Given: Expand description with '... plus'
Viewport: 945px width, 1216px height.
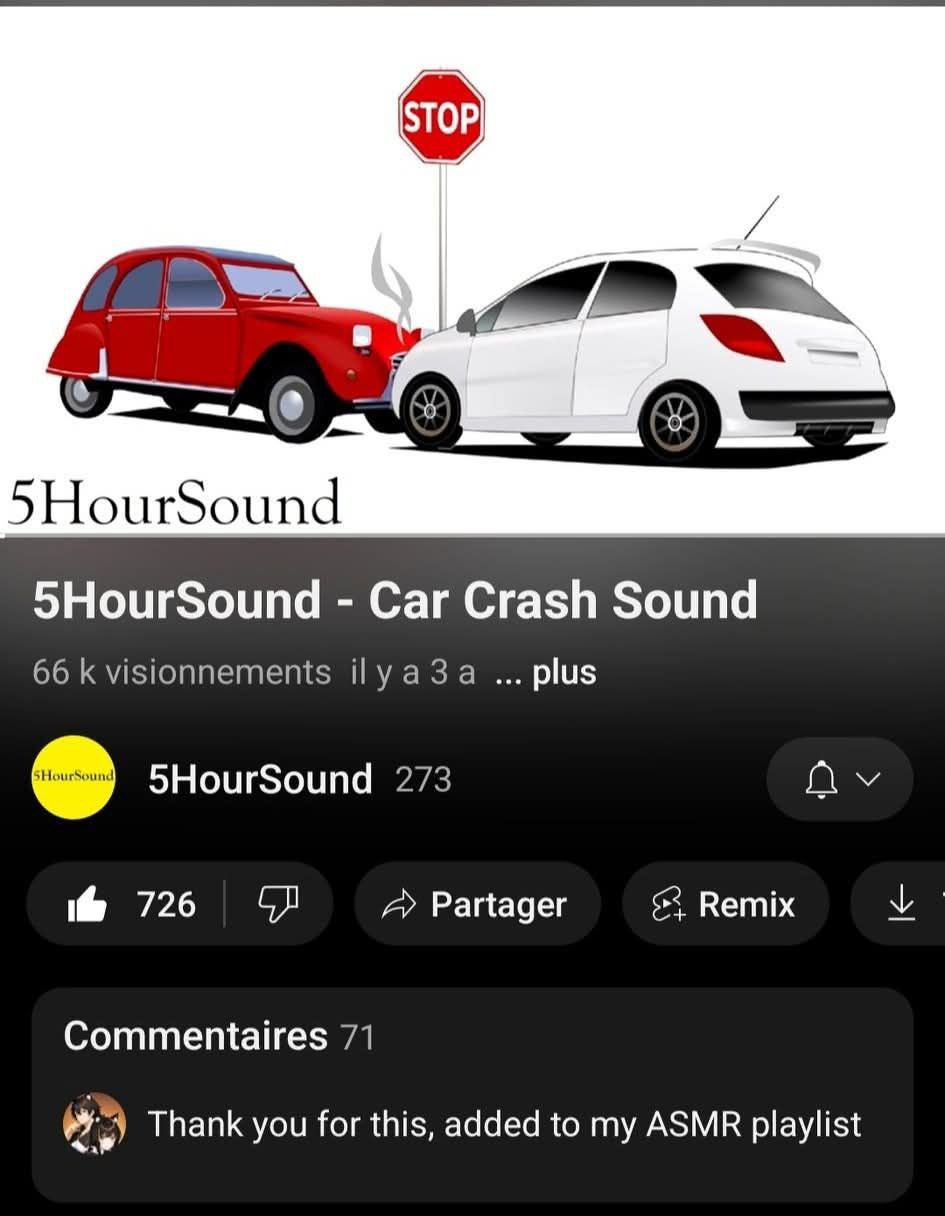Looking at the screenshot, I should click(x=546, y=673).
